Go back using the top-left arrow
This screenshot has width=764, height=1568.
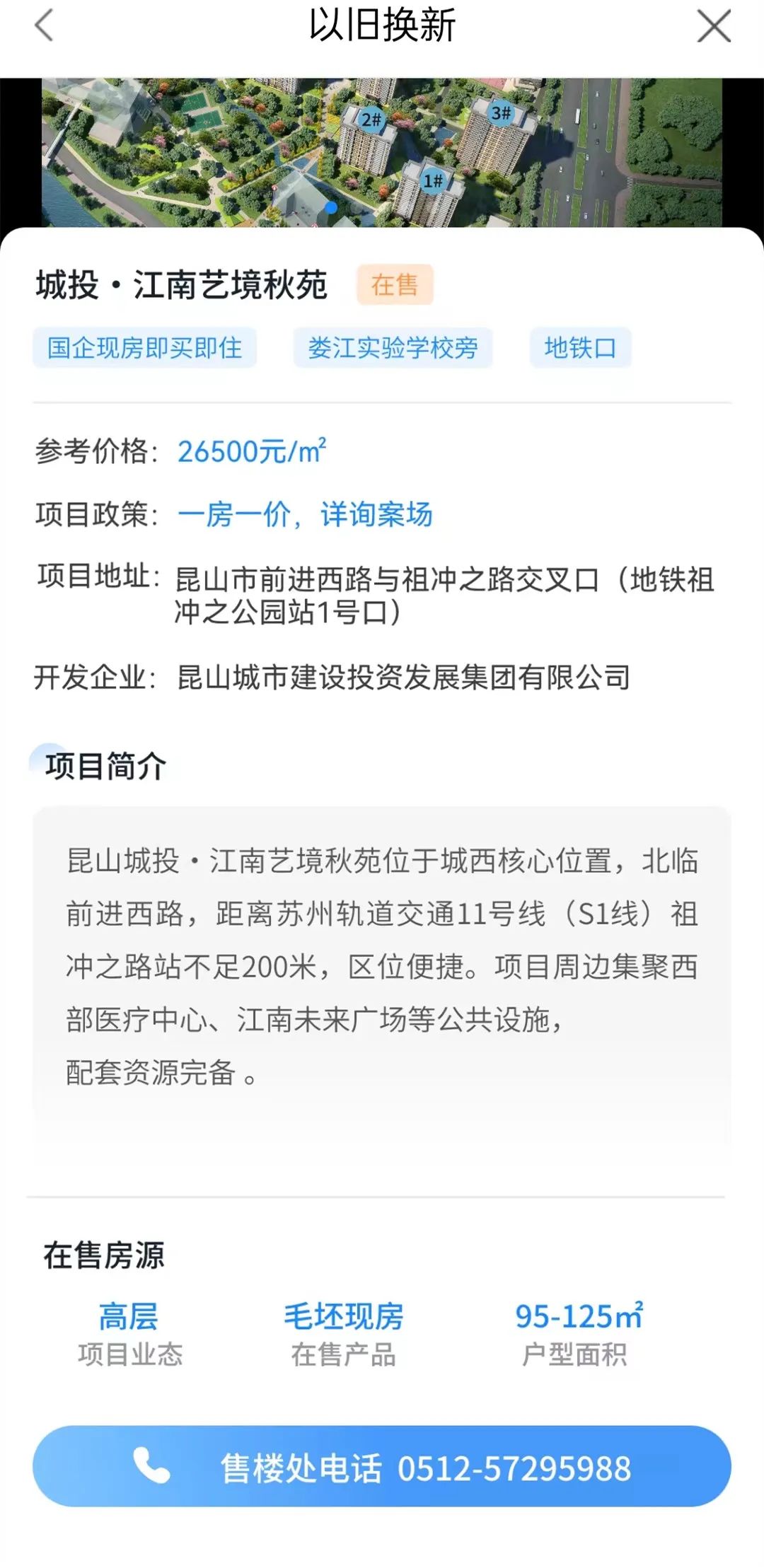(x=44, y=26)
